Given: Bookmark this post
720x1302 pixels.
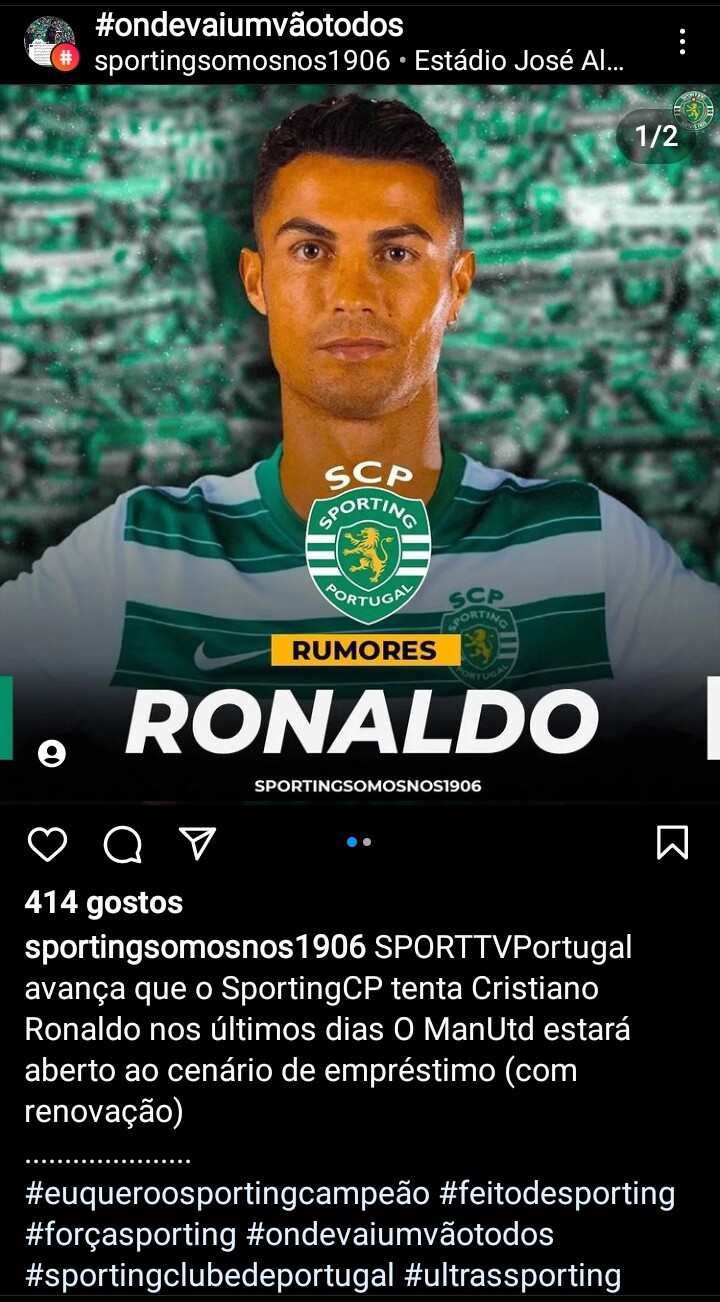Looking at the screenshot, I should 672,842.
